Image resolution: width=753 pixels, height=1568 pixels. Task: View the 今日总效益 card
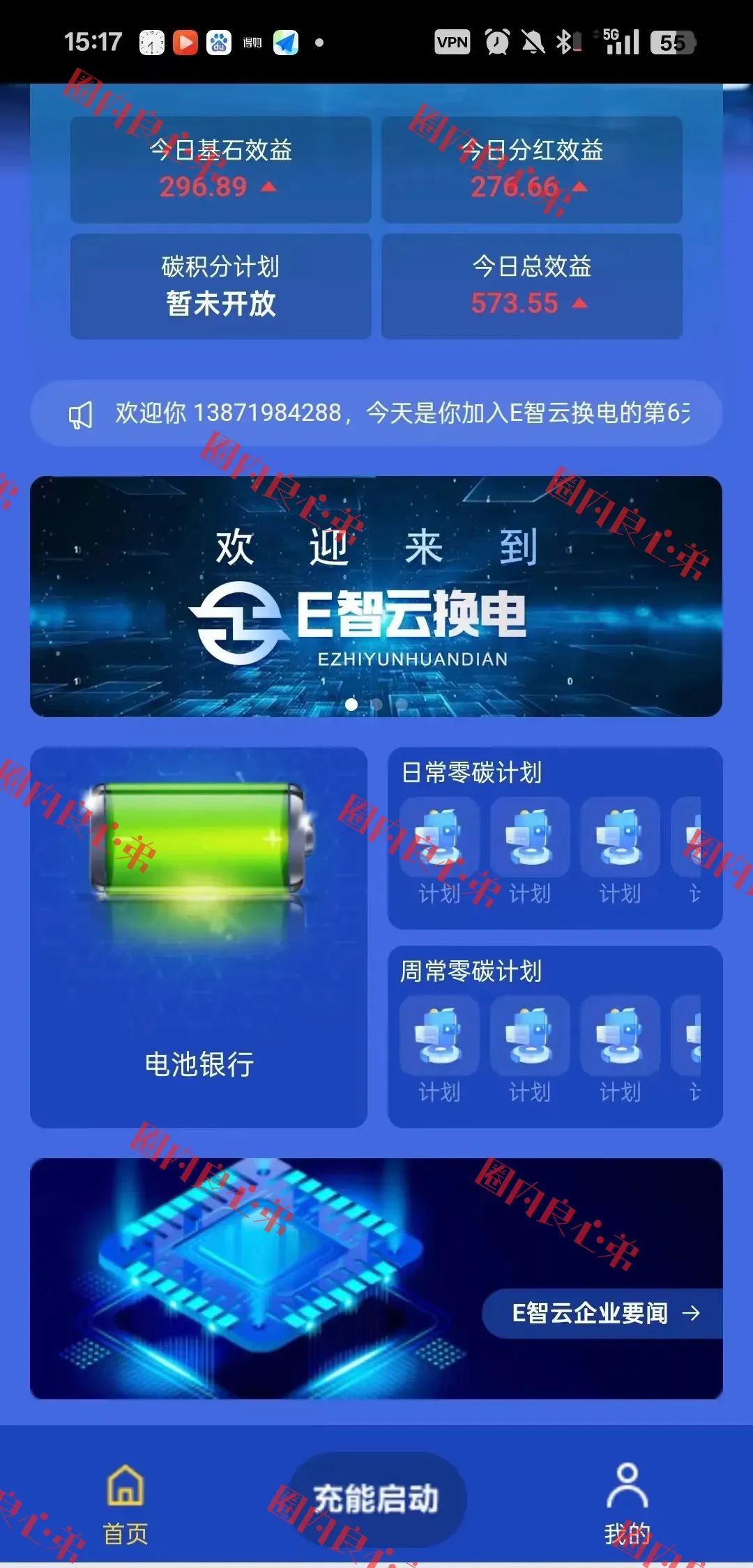[532, 286]
